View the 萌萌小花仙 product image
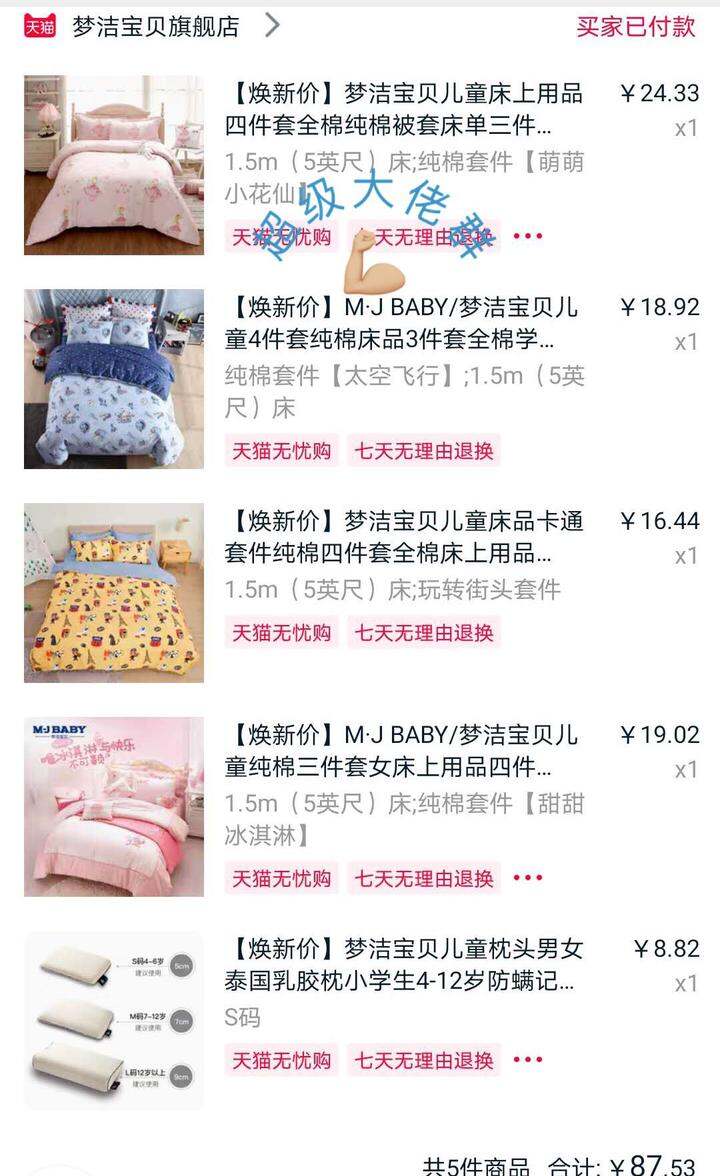The width and height of the screenshot is (720, 1176). (x=114, y=165)
